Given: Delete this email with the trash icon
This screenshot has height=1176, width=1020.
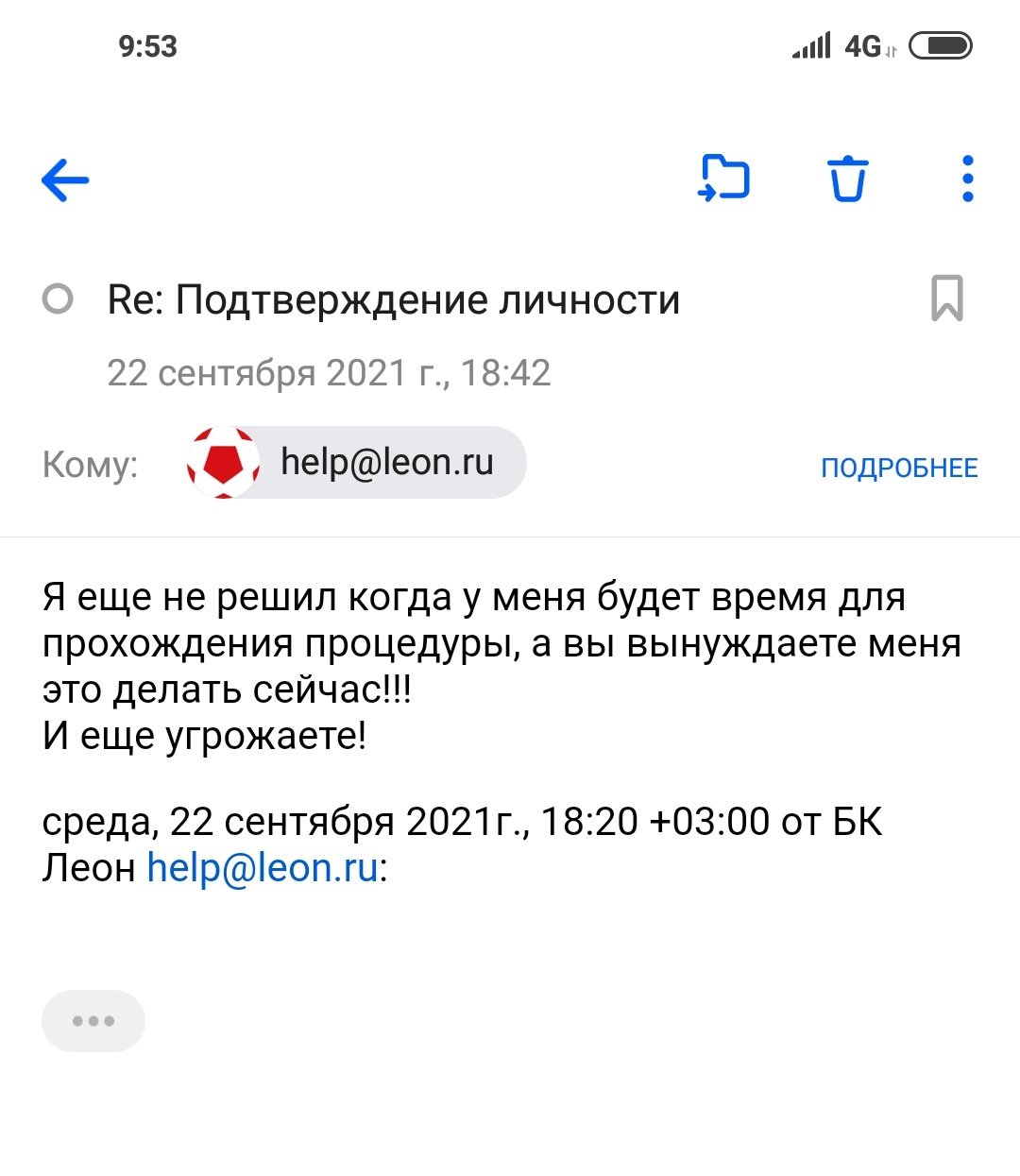Looking at the screenshot, I should 847,179.
